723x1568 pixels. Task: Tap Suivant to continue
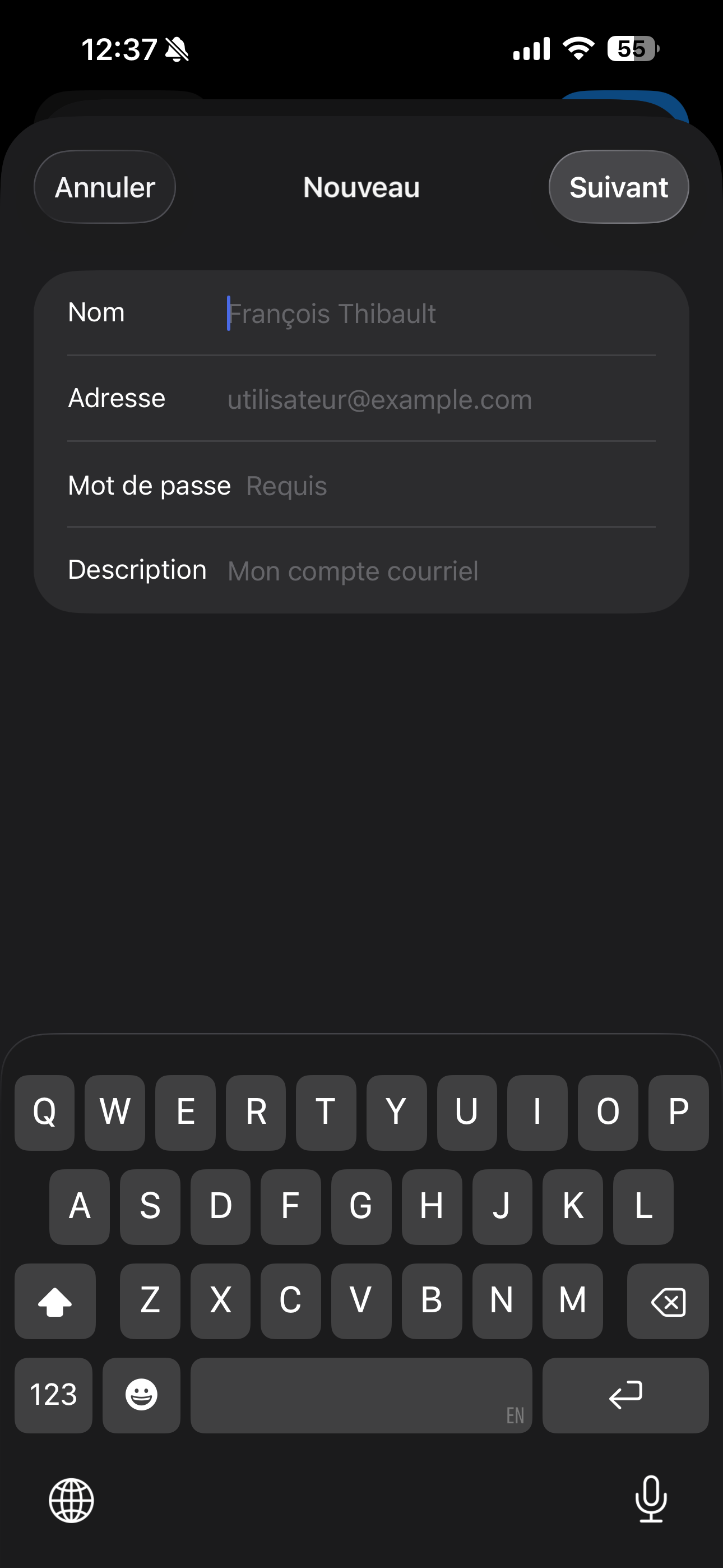pos(618,187)
